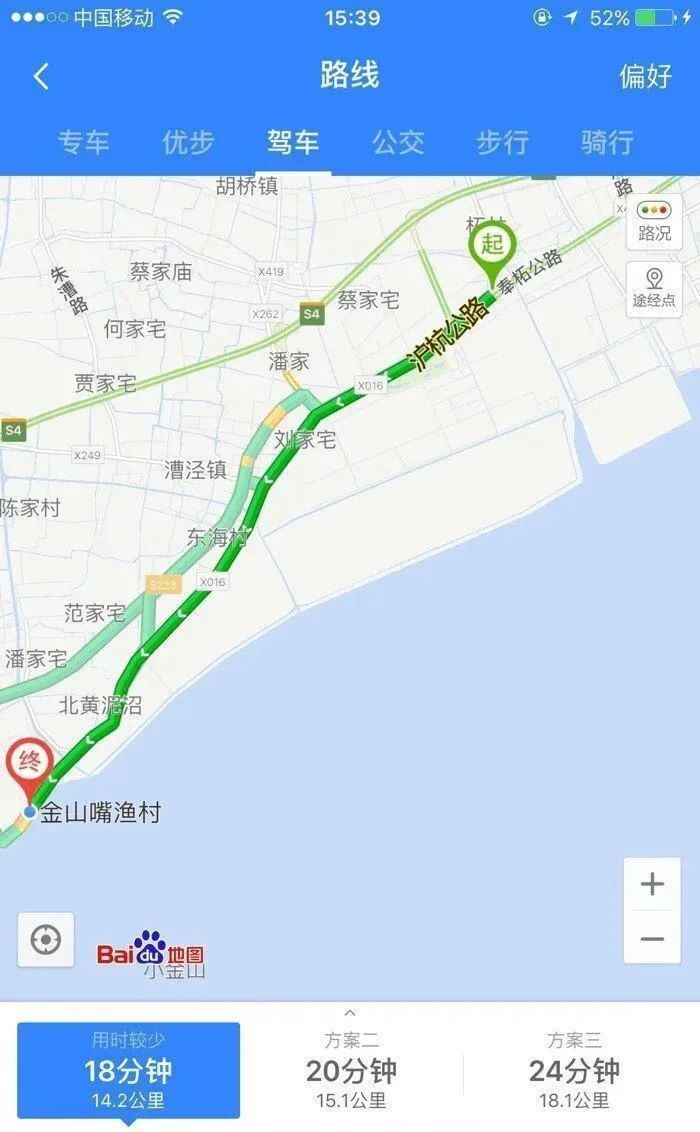Expand the route details panel chevron
Screen dimensions: 700x1132
350,1012
